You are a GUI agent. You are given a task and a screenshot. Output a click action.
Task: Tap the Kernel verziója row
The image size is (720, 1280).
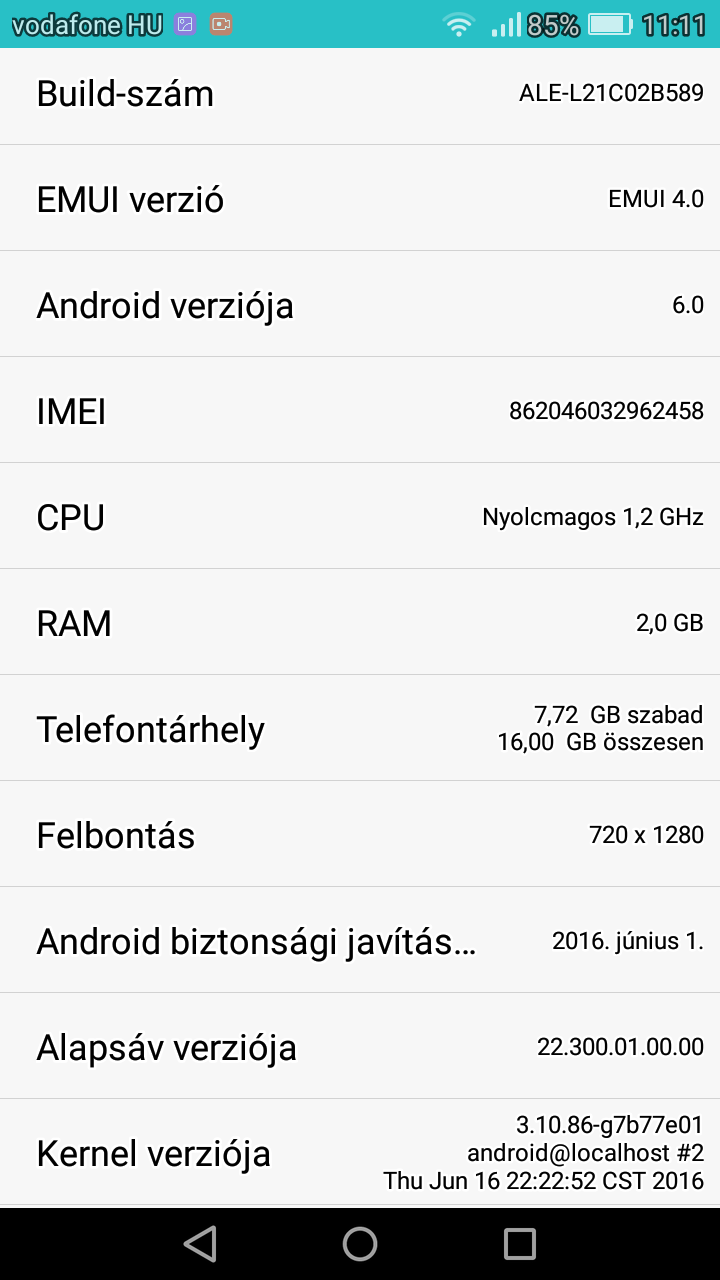[360, 1152]
